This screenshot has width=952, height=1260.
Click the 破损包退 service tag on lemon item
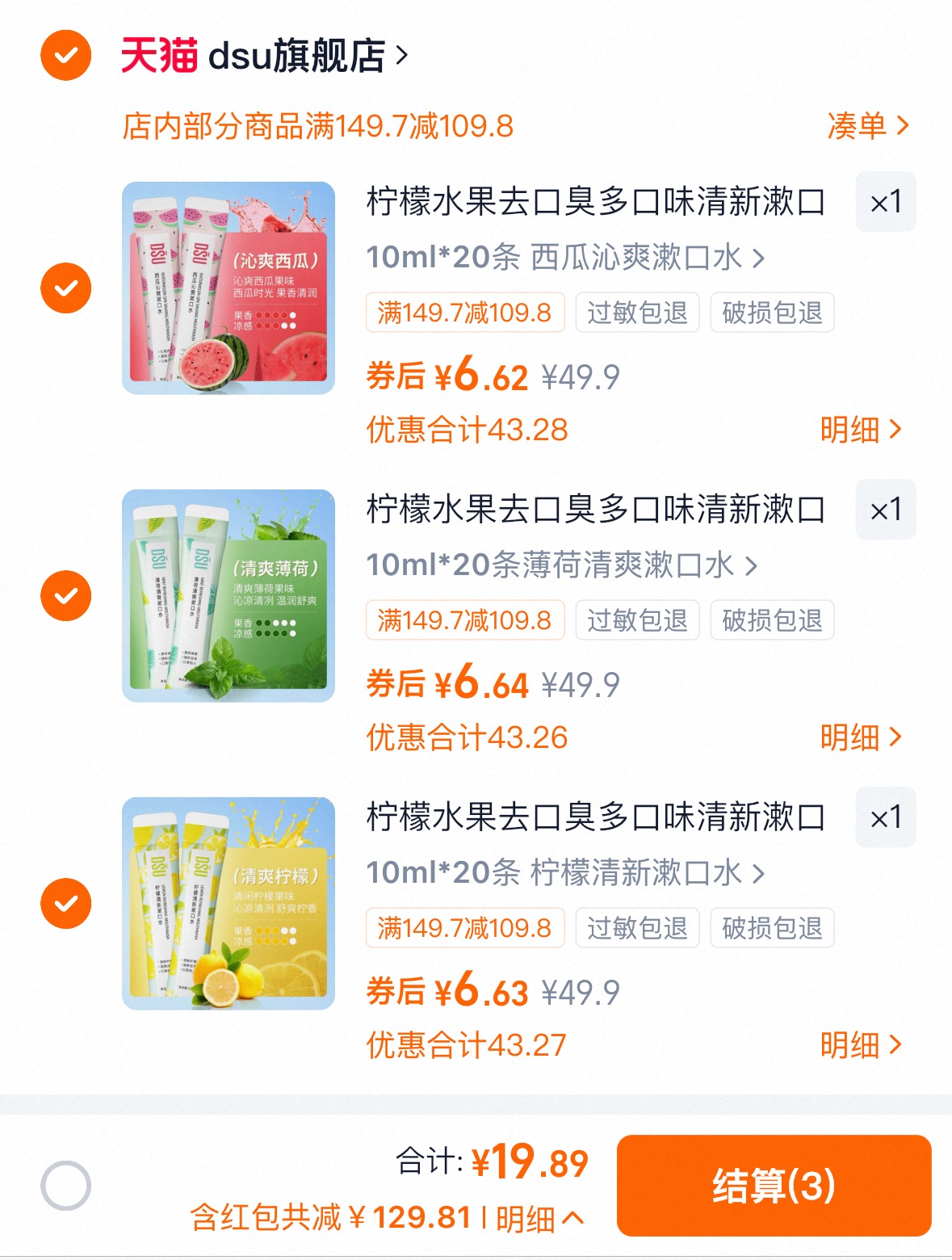[770, 927]
